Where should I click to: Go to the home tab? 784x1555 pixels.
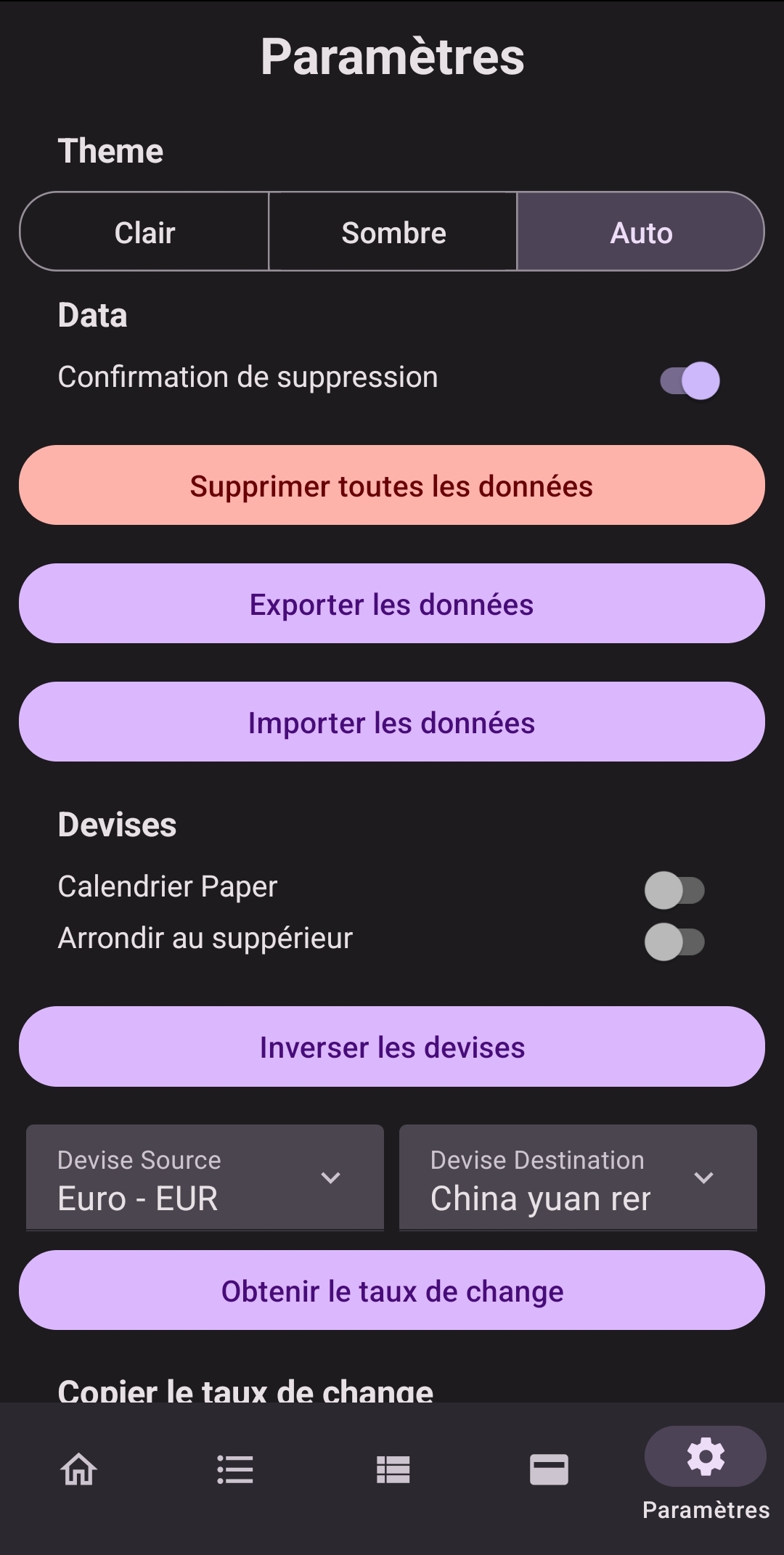click(78, 1470)
